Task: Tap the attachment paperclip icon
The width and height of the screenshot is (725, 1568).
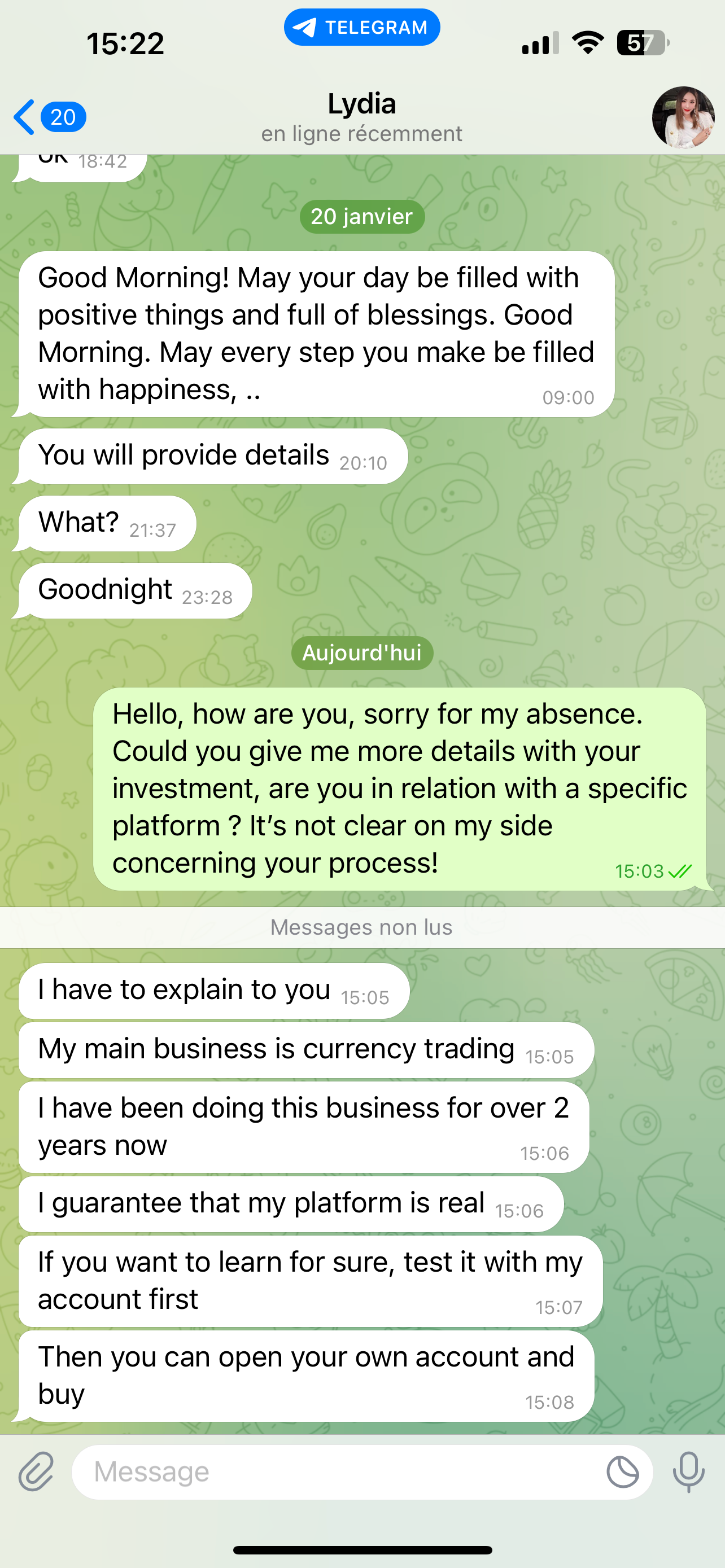Action: click(37, 1472)
